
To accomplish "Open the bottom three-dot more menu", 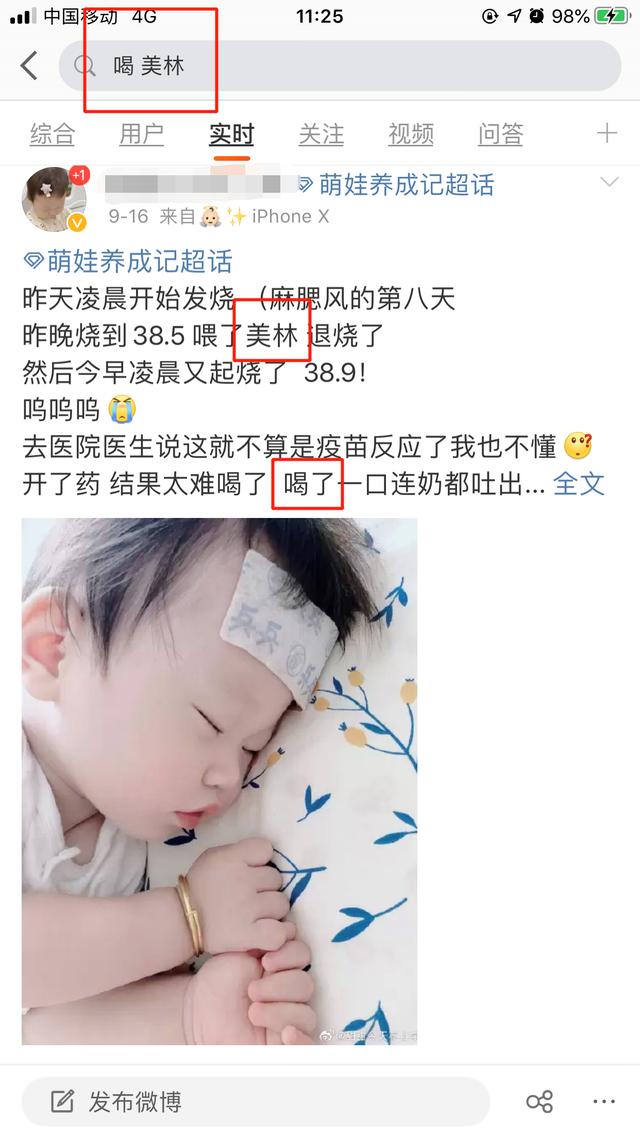I will coord(604,1102).
